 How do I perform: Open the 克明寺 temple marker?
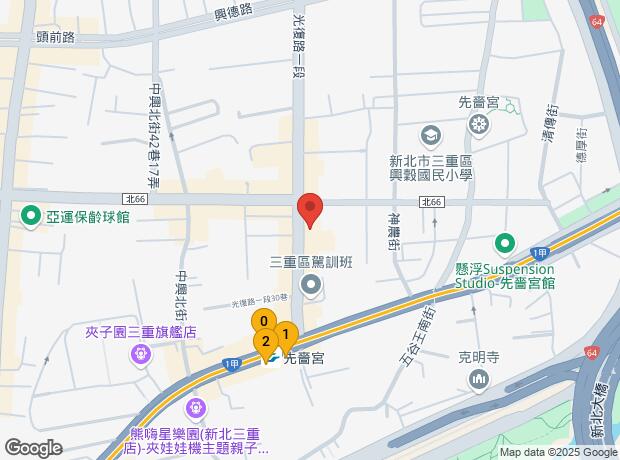(x=478, y=379)
